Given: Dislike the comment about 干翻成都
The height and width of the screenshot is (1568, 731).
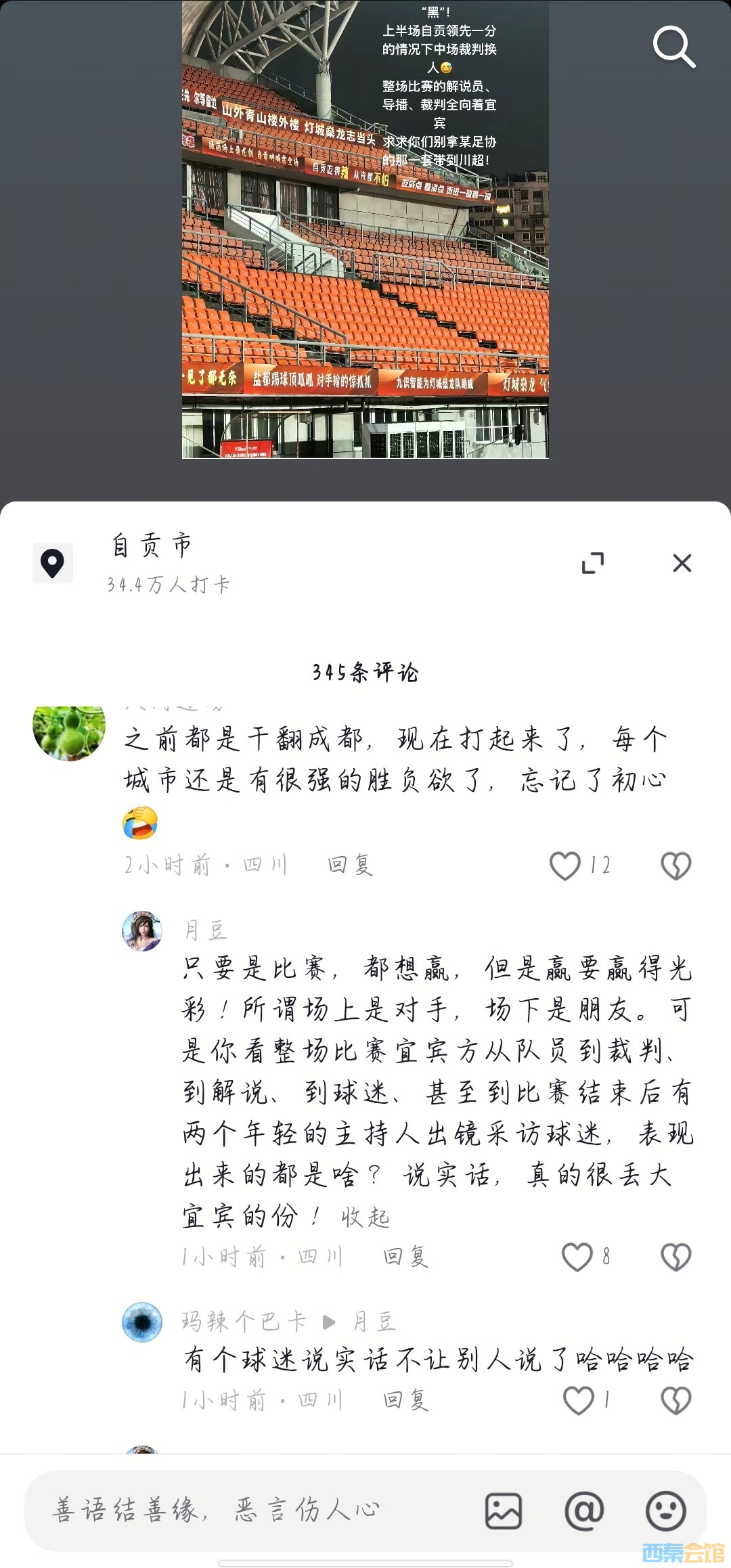Looking at the screenshot, I should [x=675, y=866].
